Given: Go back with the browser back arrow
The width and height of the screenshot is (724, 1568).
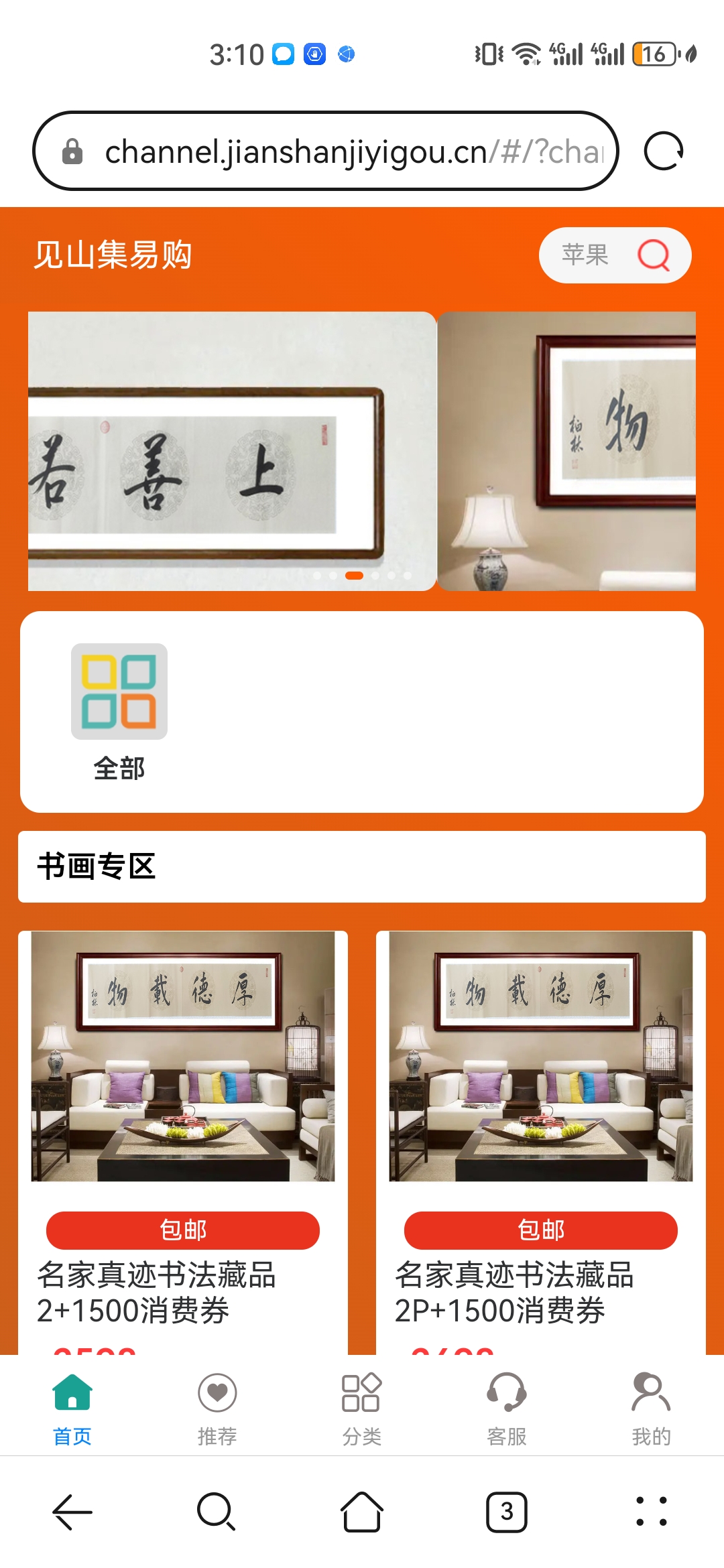Looking at the screenshot, I should tap(72, 1512).
